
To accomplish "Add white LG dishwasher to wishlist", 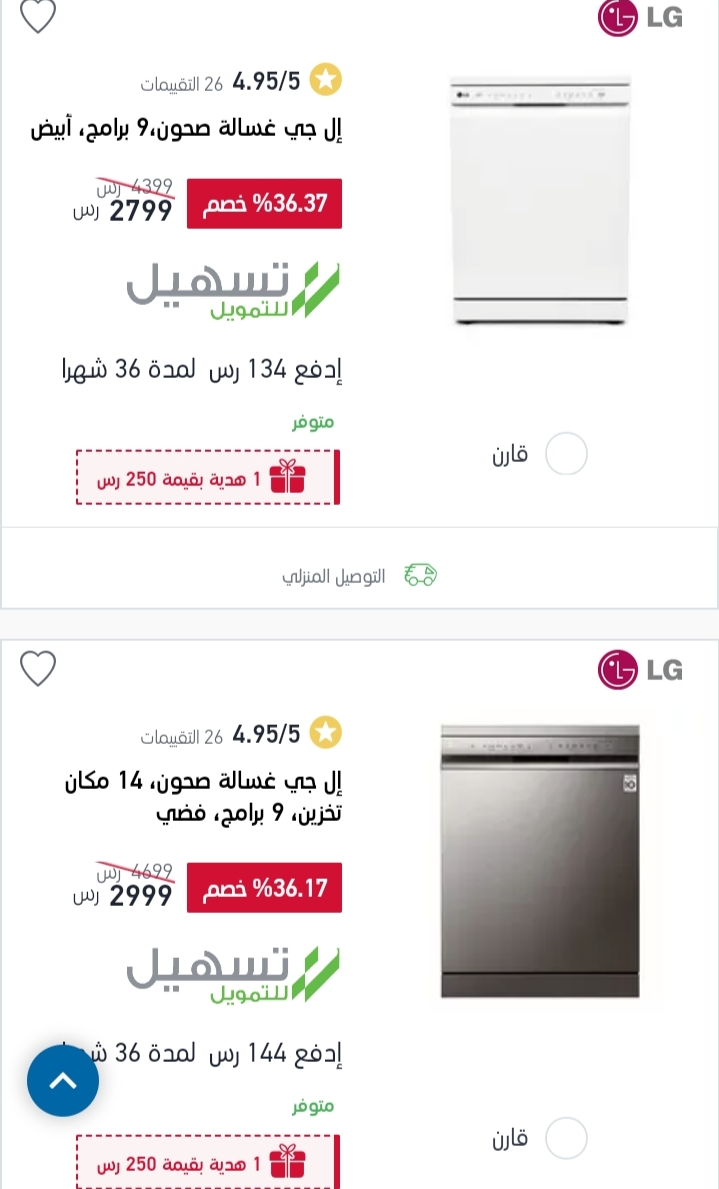I will point(38,16).
